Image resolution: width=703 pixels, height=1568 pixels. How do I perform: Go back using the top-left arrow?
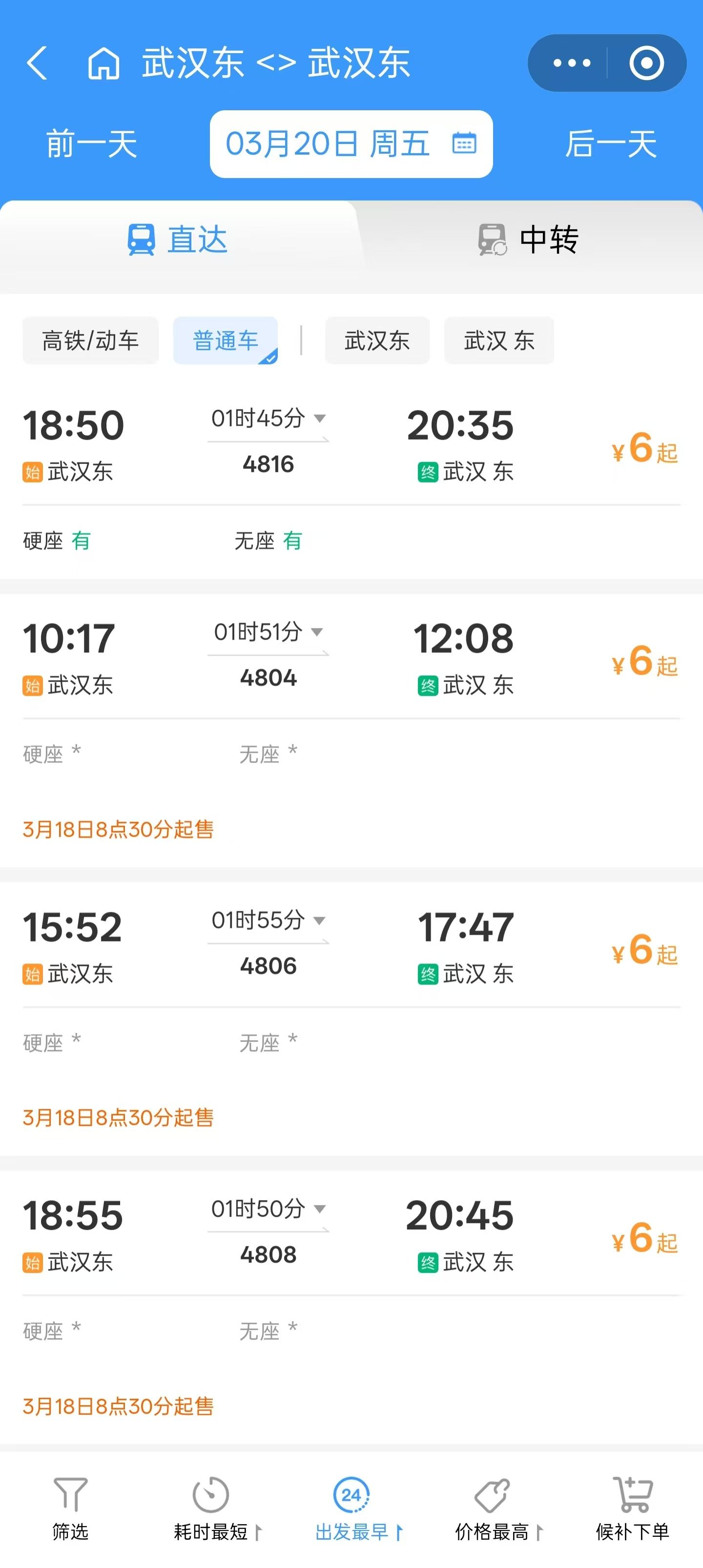37,63
